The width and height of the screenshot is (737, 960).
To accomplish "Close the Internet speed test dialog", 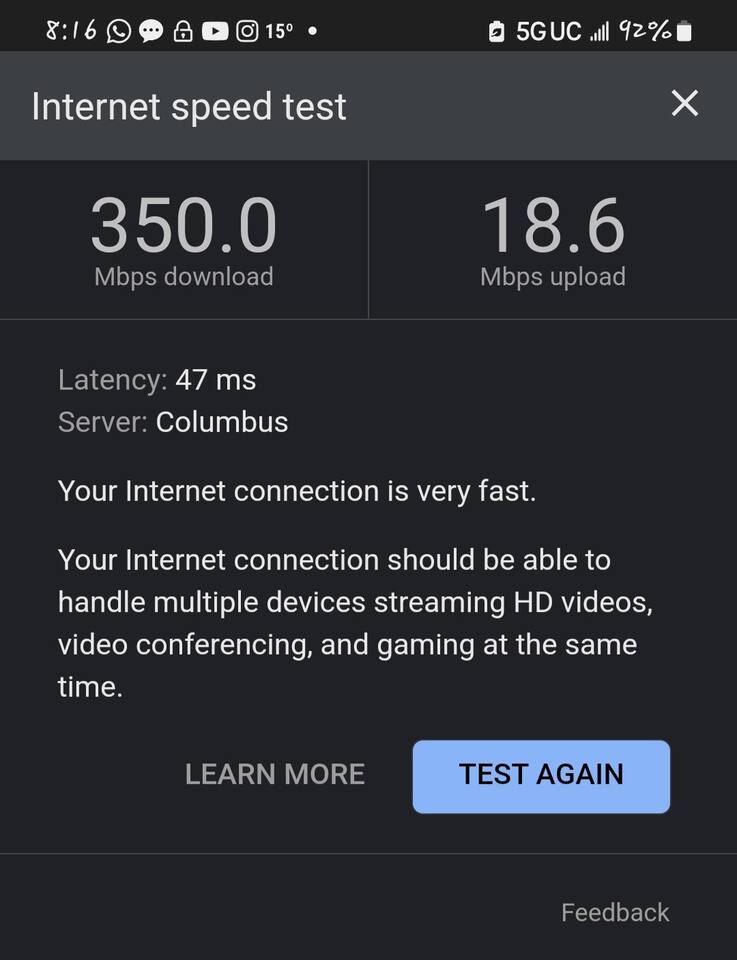I will pyautogui.click(x=685, y=103).
